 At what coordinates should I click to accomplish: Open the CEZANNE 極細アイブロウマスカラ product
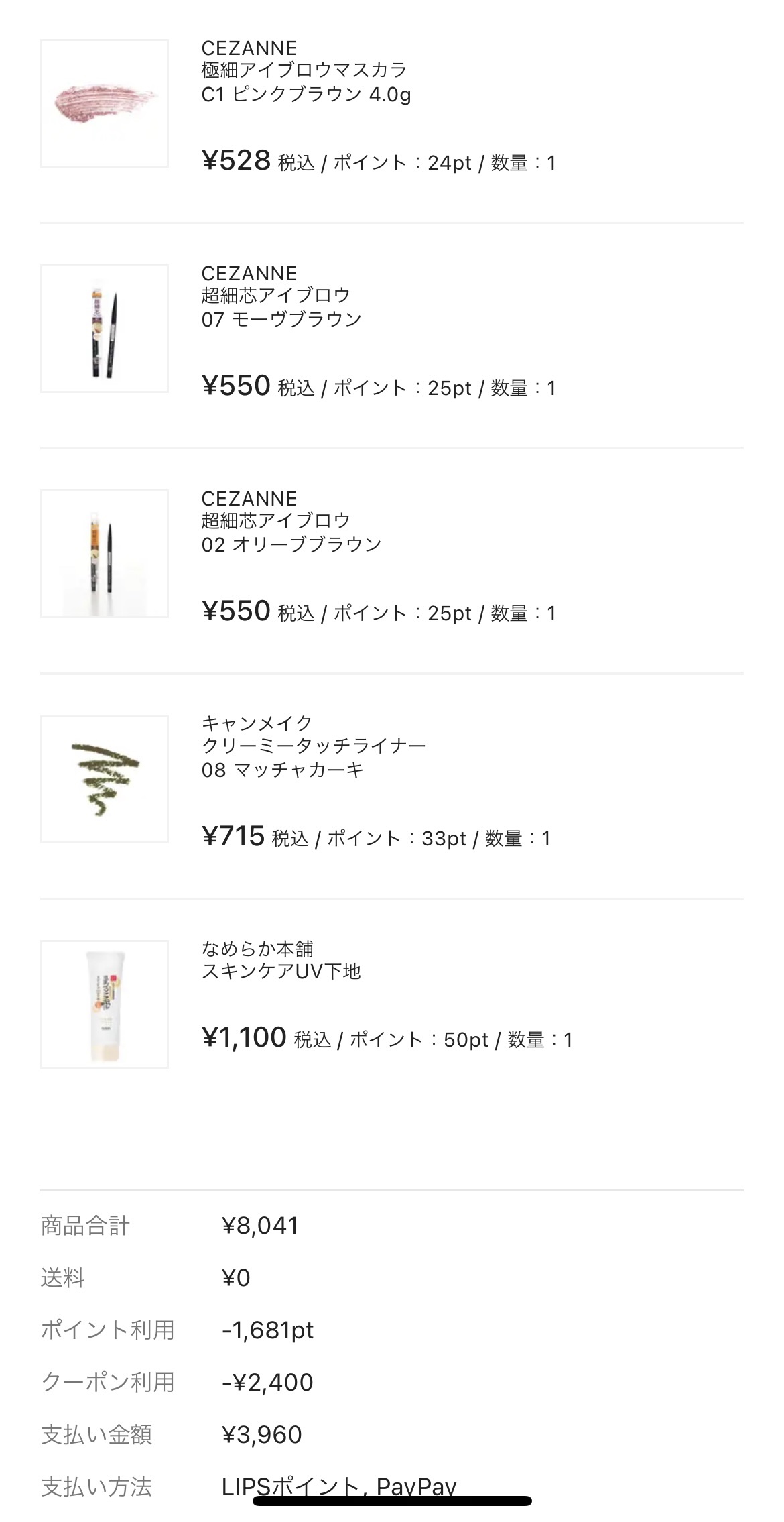point(304,70)
